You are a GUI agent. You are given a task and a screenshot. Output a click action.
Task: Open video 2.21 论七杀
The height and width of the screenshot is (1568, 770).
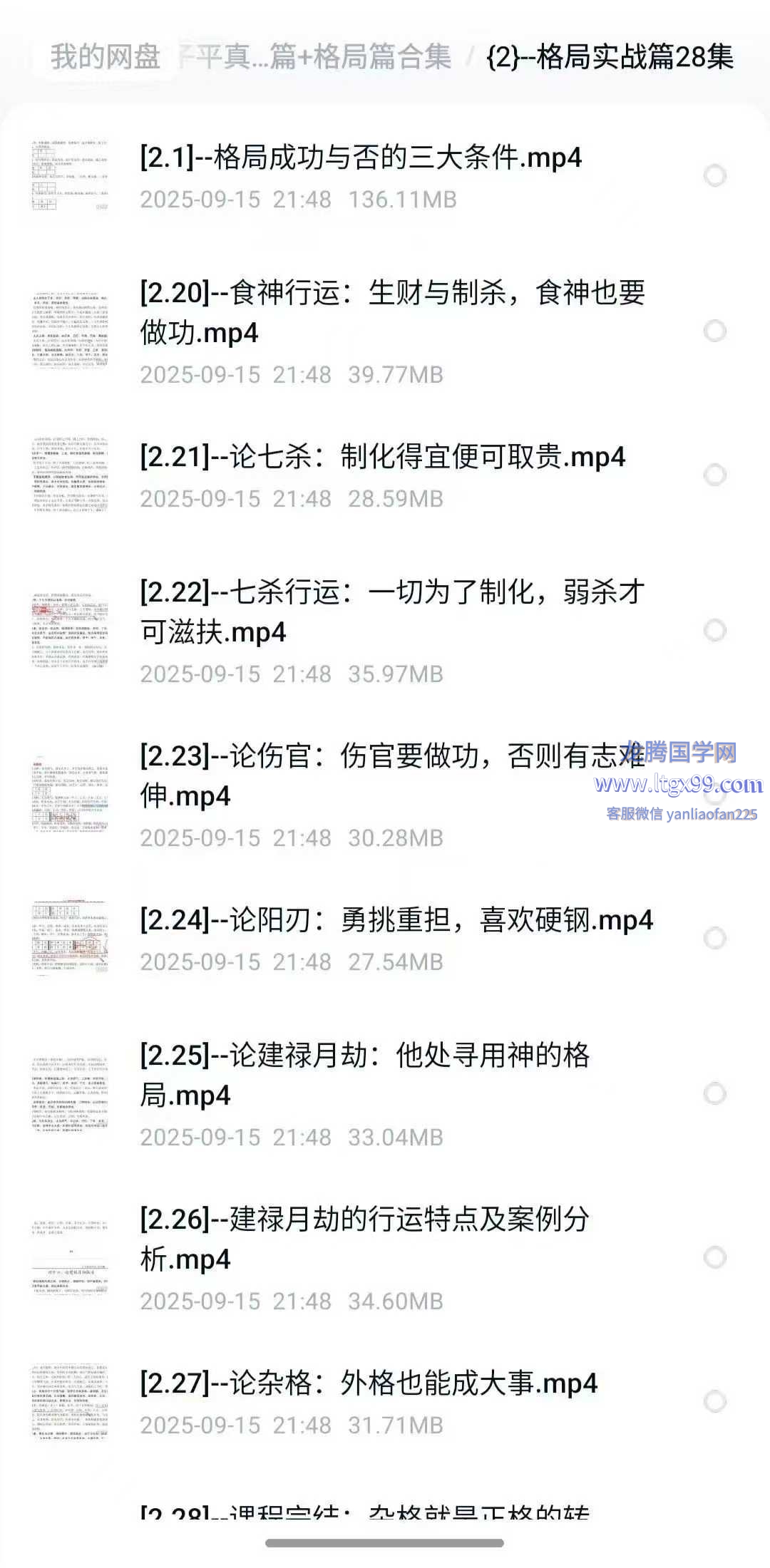coord(382,457)
